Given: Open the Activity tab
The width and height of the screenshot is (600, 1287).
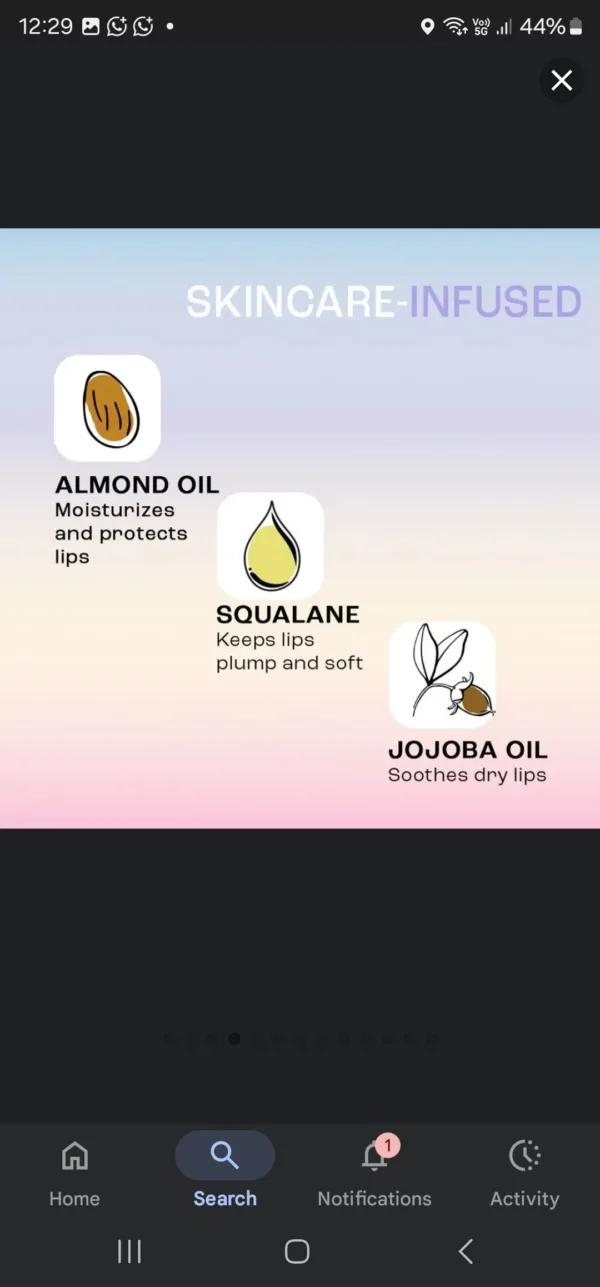Looking at the screenshot, I should point(524,1173).
